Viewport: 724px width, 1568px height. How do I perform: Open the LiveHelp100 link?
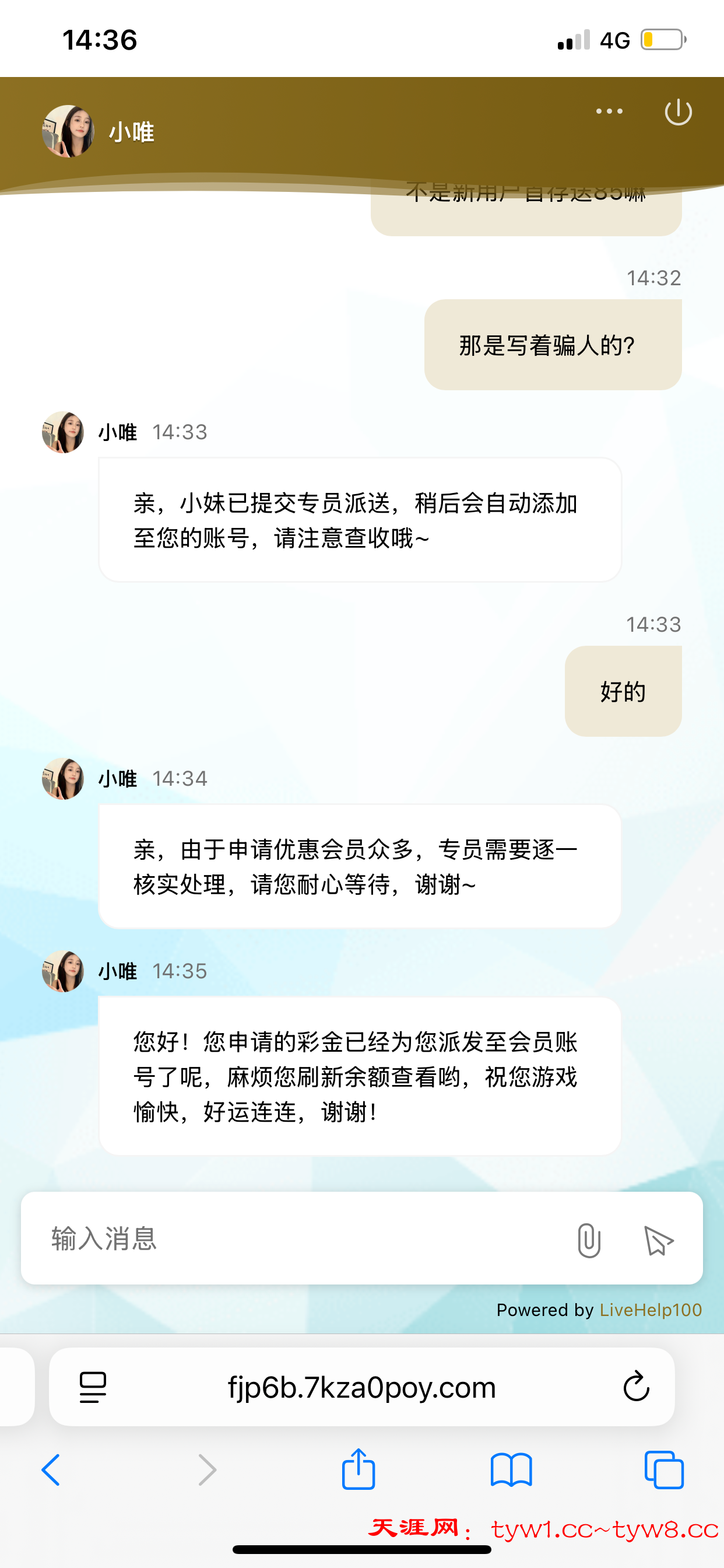point(651,1310)
